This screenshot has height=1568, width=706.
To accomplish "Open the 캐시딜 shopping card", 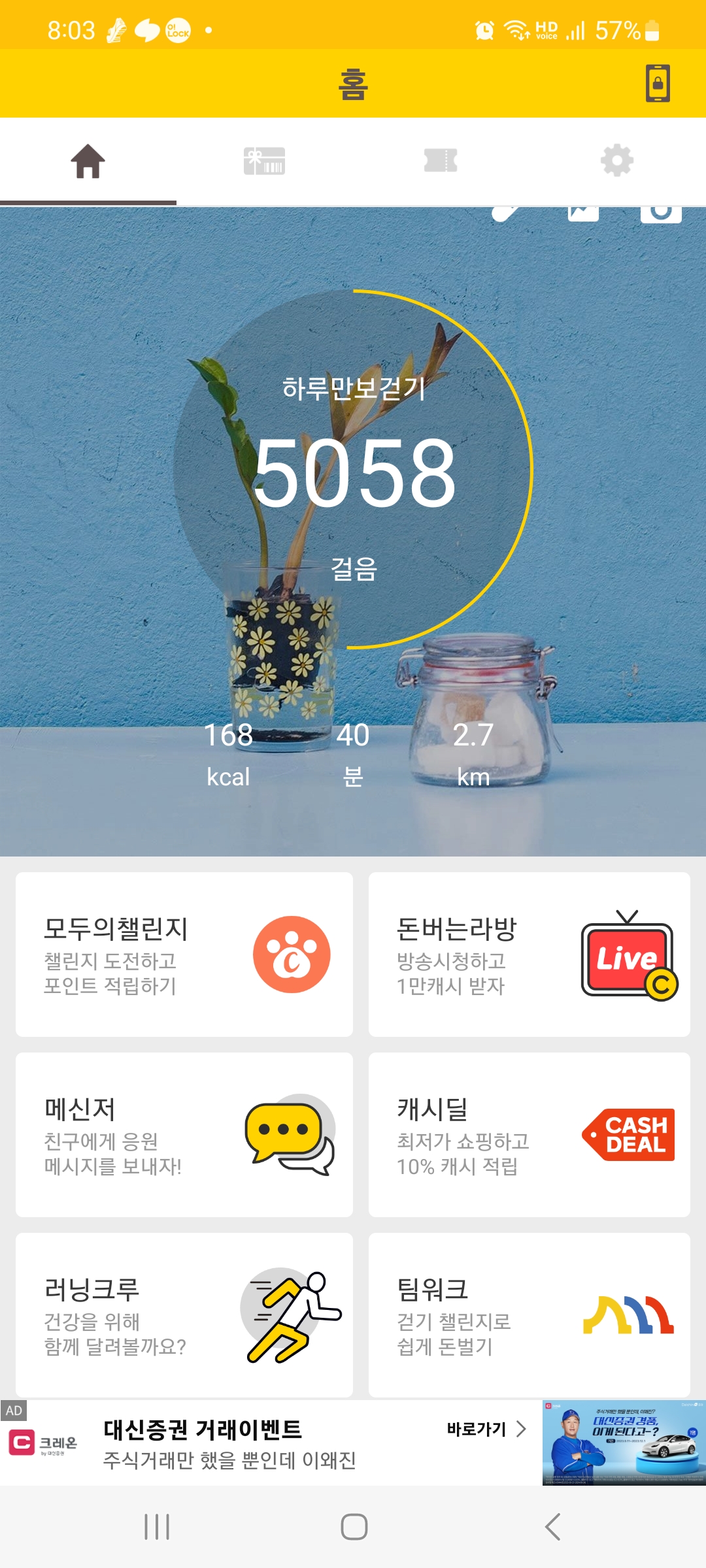I will click(x=529, y=1135).
